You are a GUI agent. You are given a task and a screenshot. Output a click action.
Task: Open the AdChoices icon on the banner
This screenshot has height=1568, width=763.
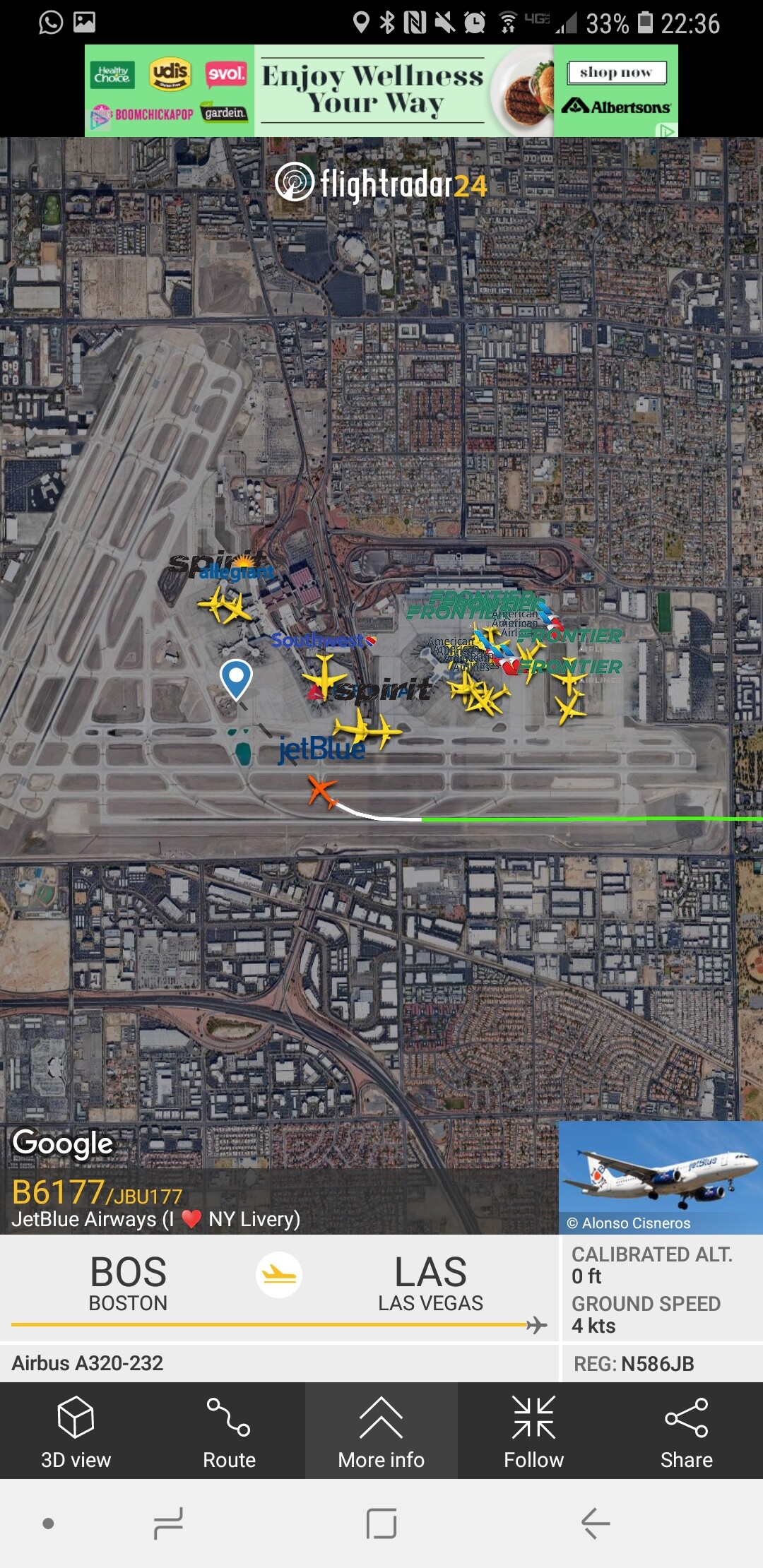click(666, 130)
